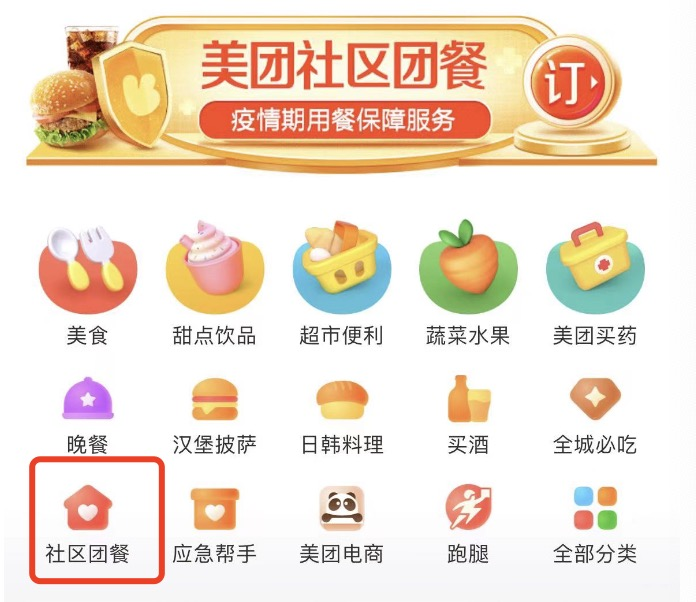Show 全部分类 all categories
Viewport: 696px width, 602px height.
[x=595, y=522]
